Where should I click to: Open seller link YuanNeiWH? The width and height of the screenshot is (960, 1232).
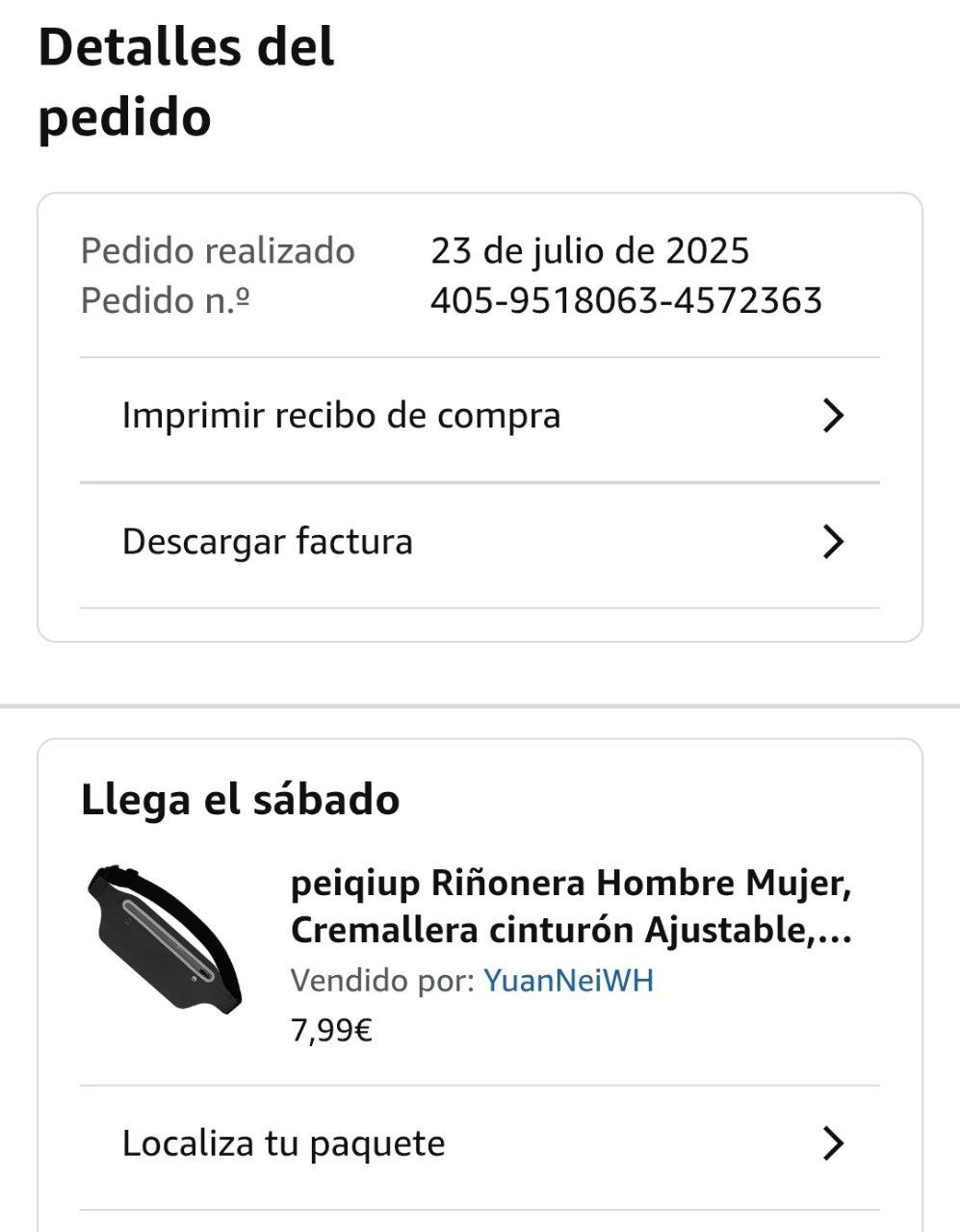click(x=568, y=981)
